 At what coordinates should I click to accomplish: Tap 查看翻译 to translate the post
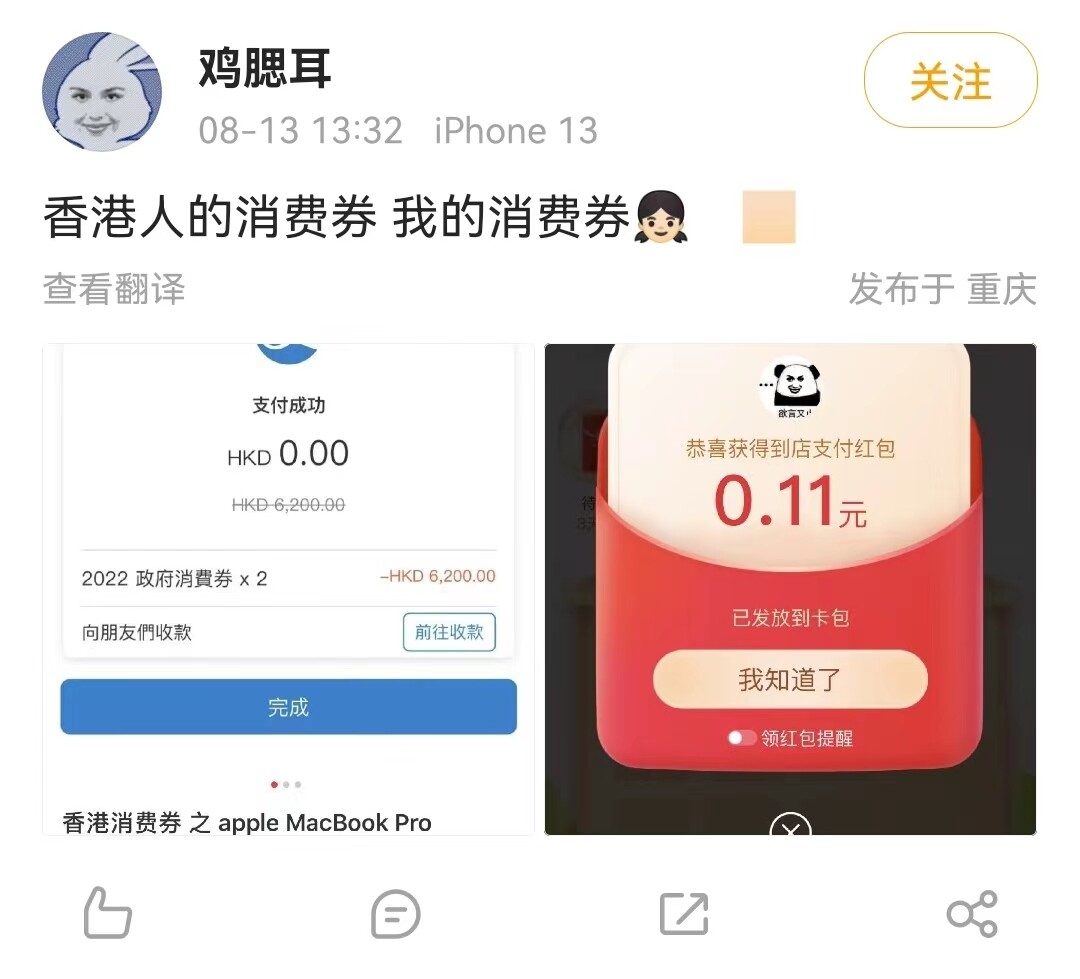click(114, 290)
